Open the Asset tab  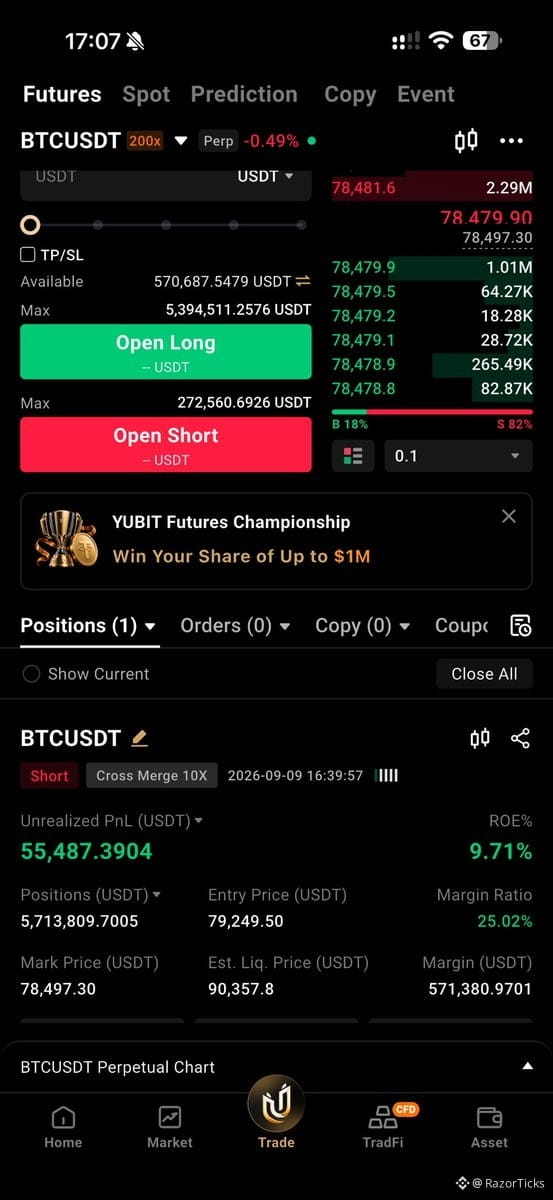(x=489, y=1127)
